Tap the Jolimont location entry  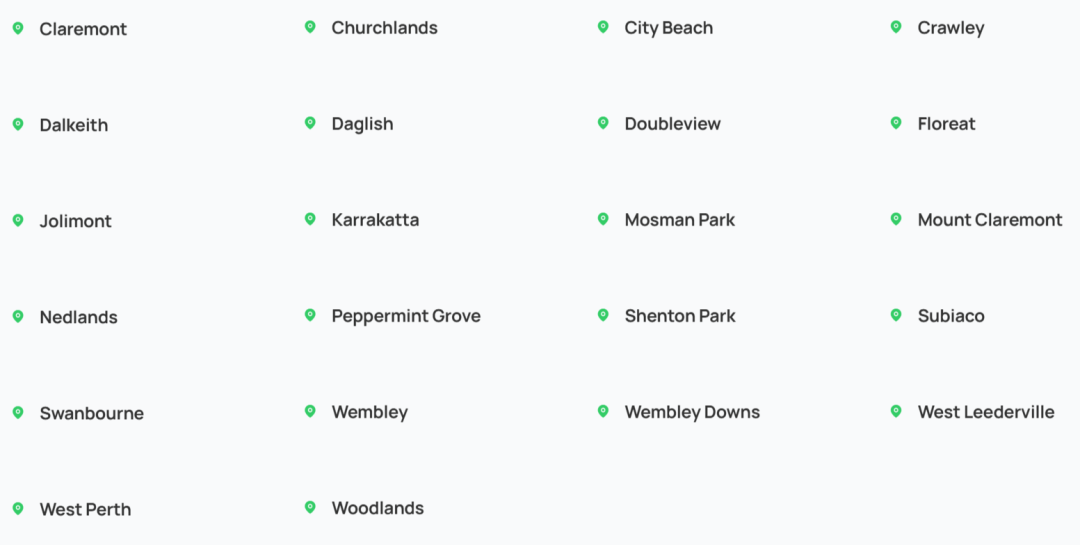tap(75, 221)
